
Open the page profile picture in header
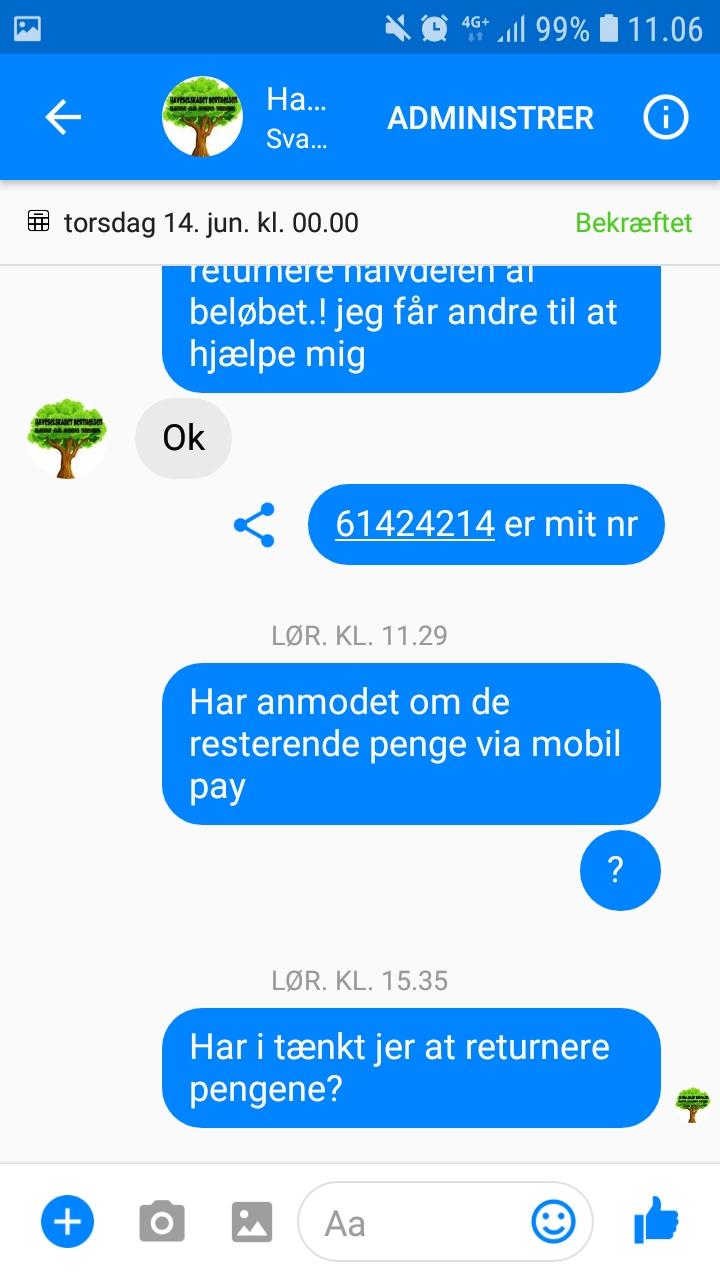tap(202, 118)
